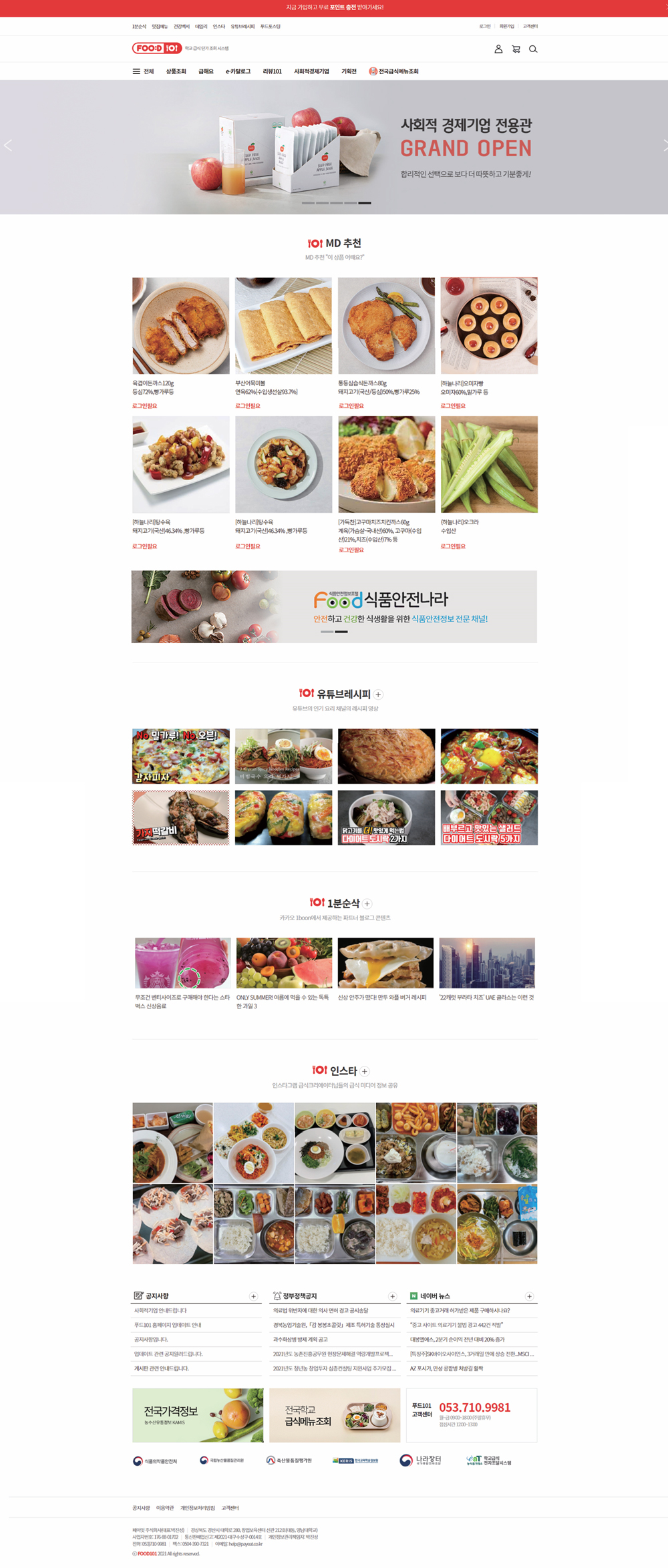
Task: Open the user account icon
Action: tap(498, 49)
